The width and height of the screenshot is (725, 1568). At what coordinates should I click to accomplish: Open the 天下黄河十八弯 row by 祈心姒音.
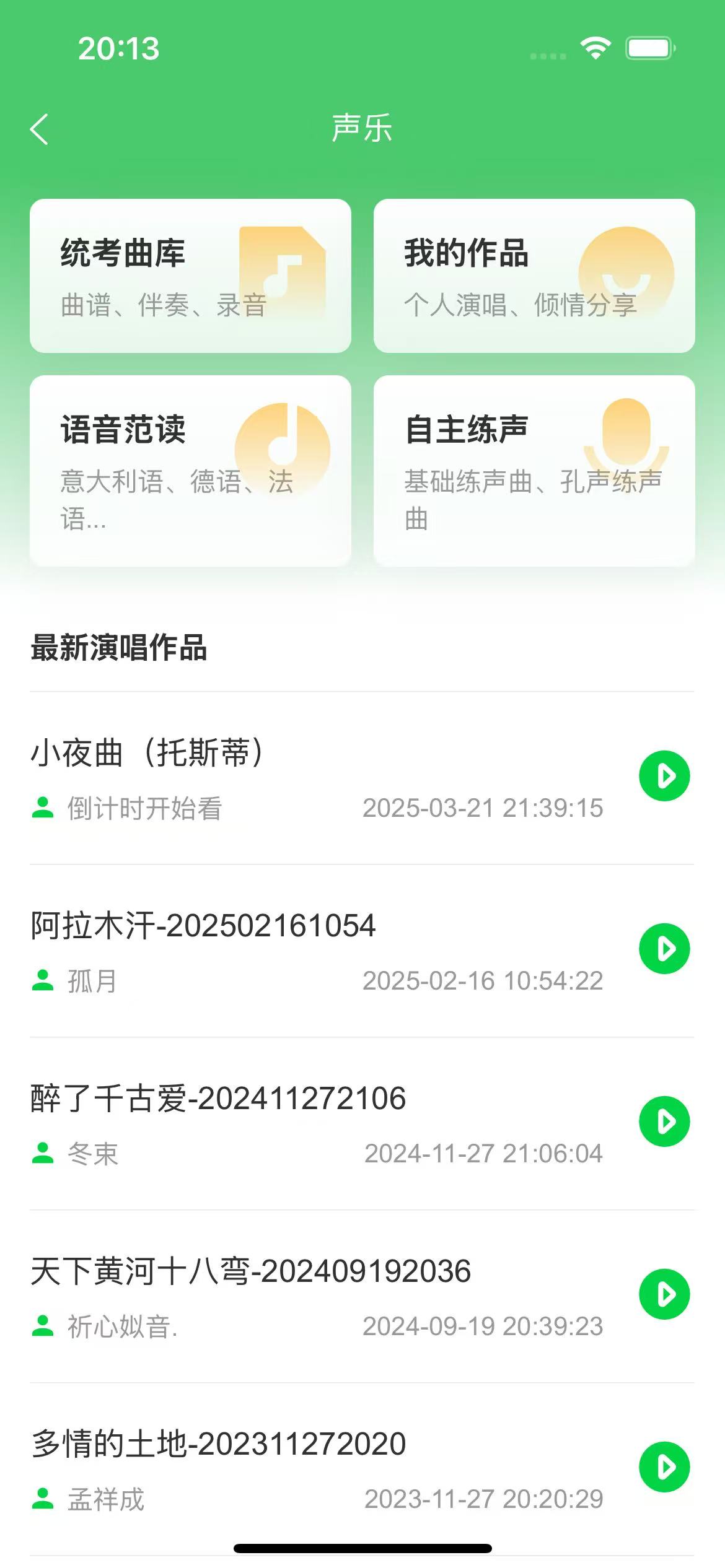362,1296
